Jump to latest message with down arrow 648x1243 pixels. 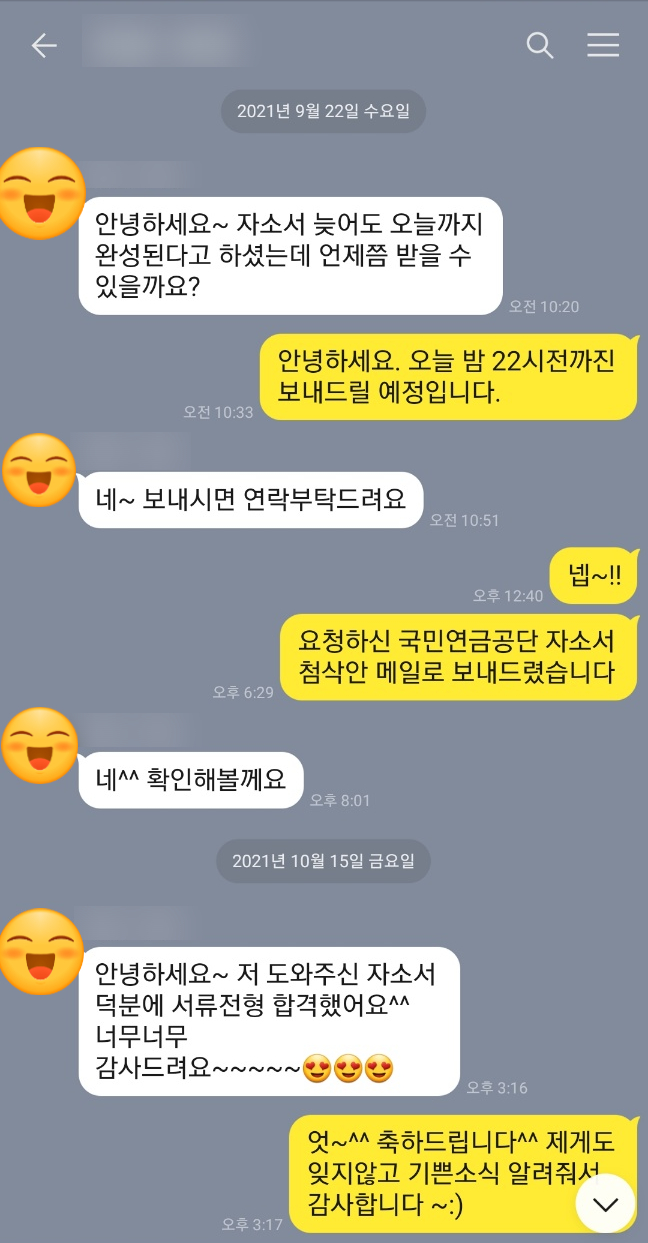[605, 1204]
